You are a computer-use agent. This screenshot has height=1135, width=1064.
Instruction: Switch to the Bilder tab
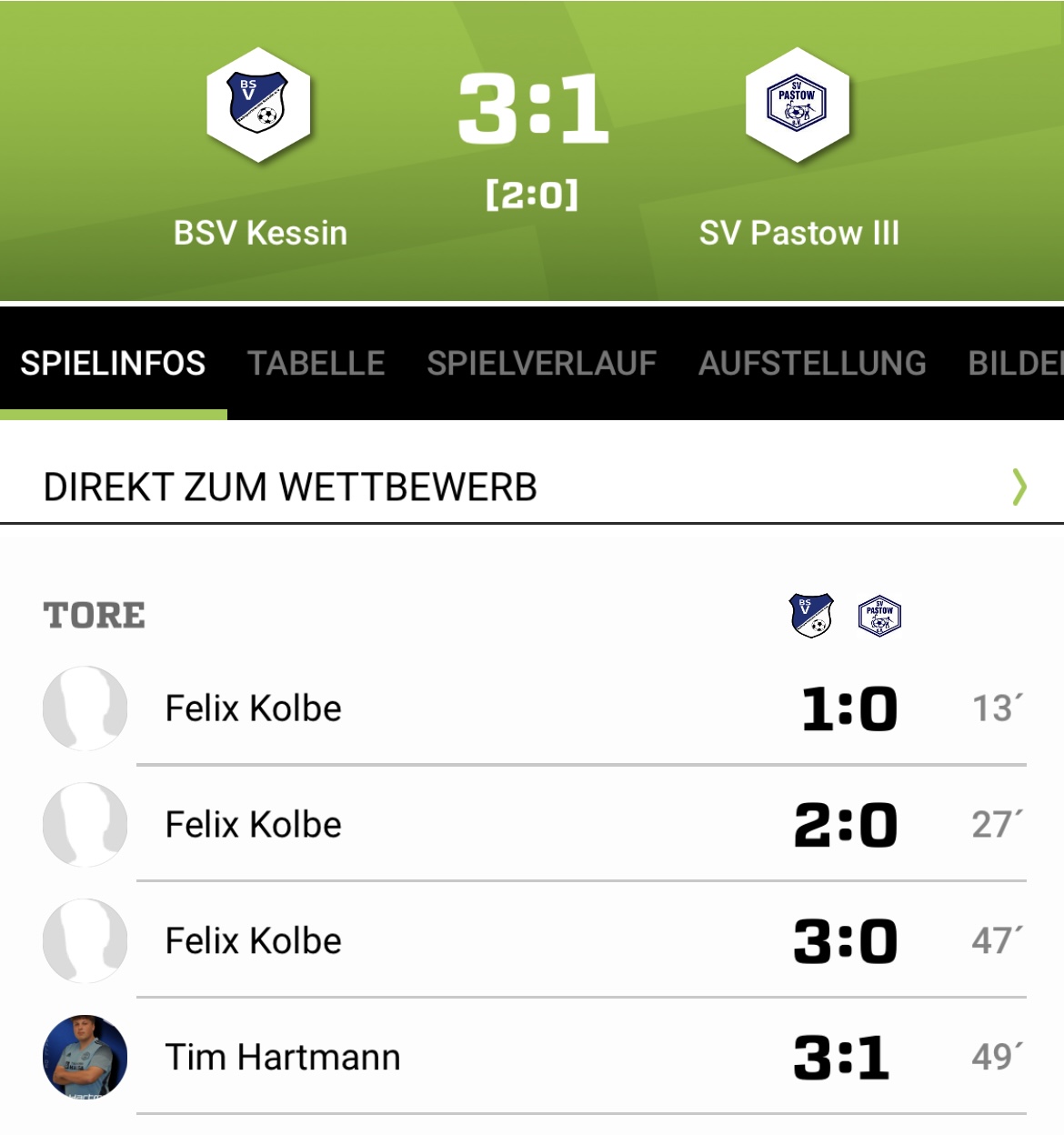pos(1014,363)
